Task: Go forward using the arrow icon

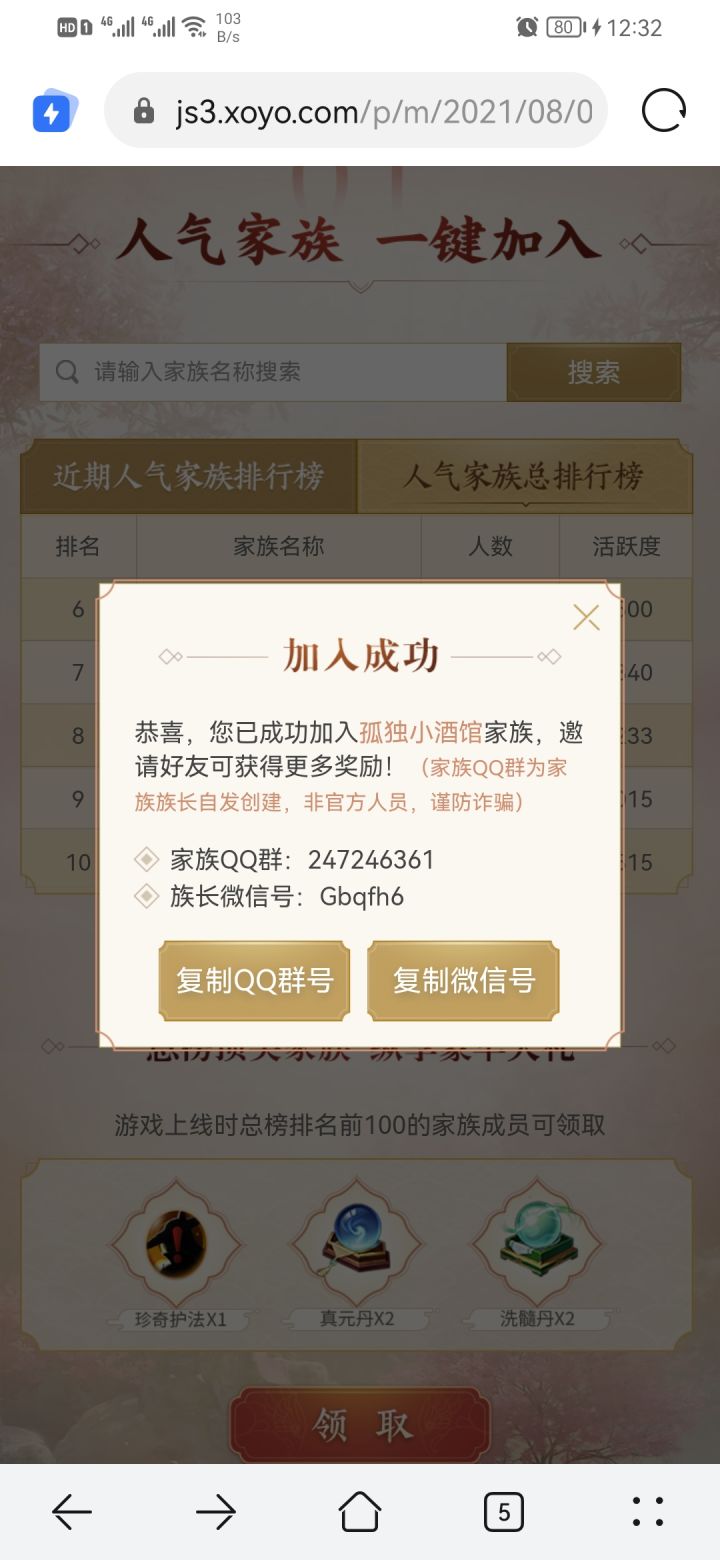Action: point(216,1511)
